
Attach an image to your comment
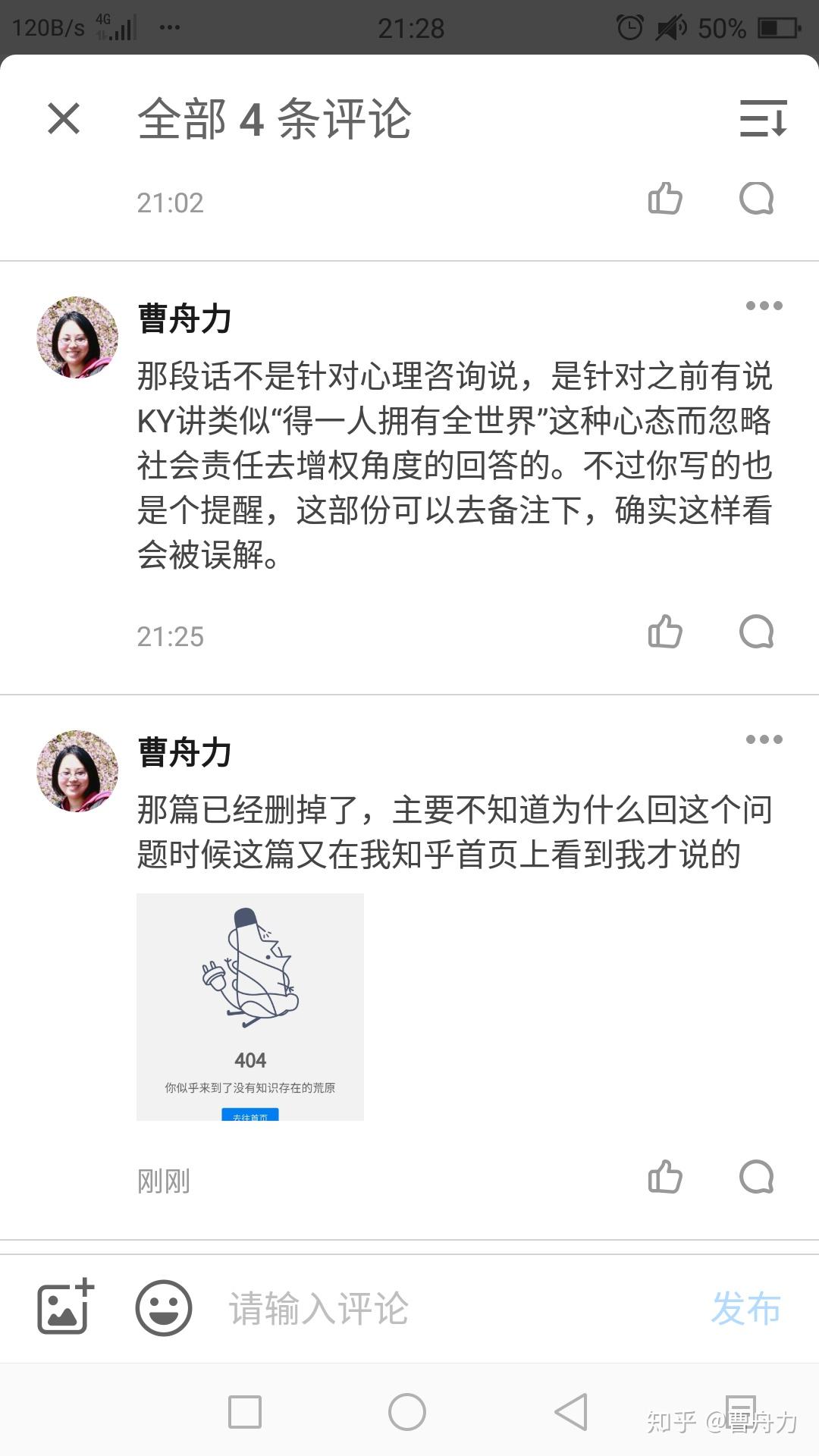click(65, 1307)
